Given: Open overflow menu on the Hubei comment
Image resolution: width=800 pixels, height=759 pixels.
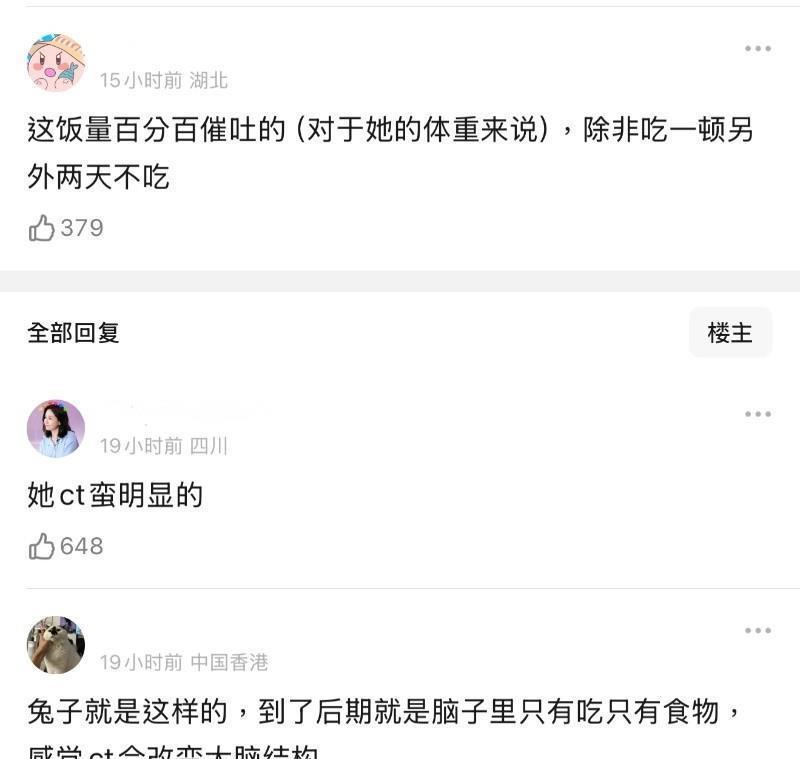Looking at the screenshot, I should 757,49.
